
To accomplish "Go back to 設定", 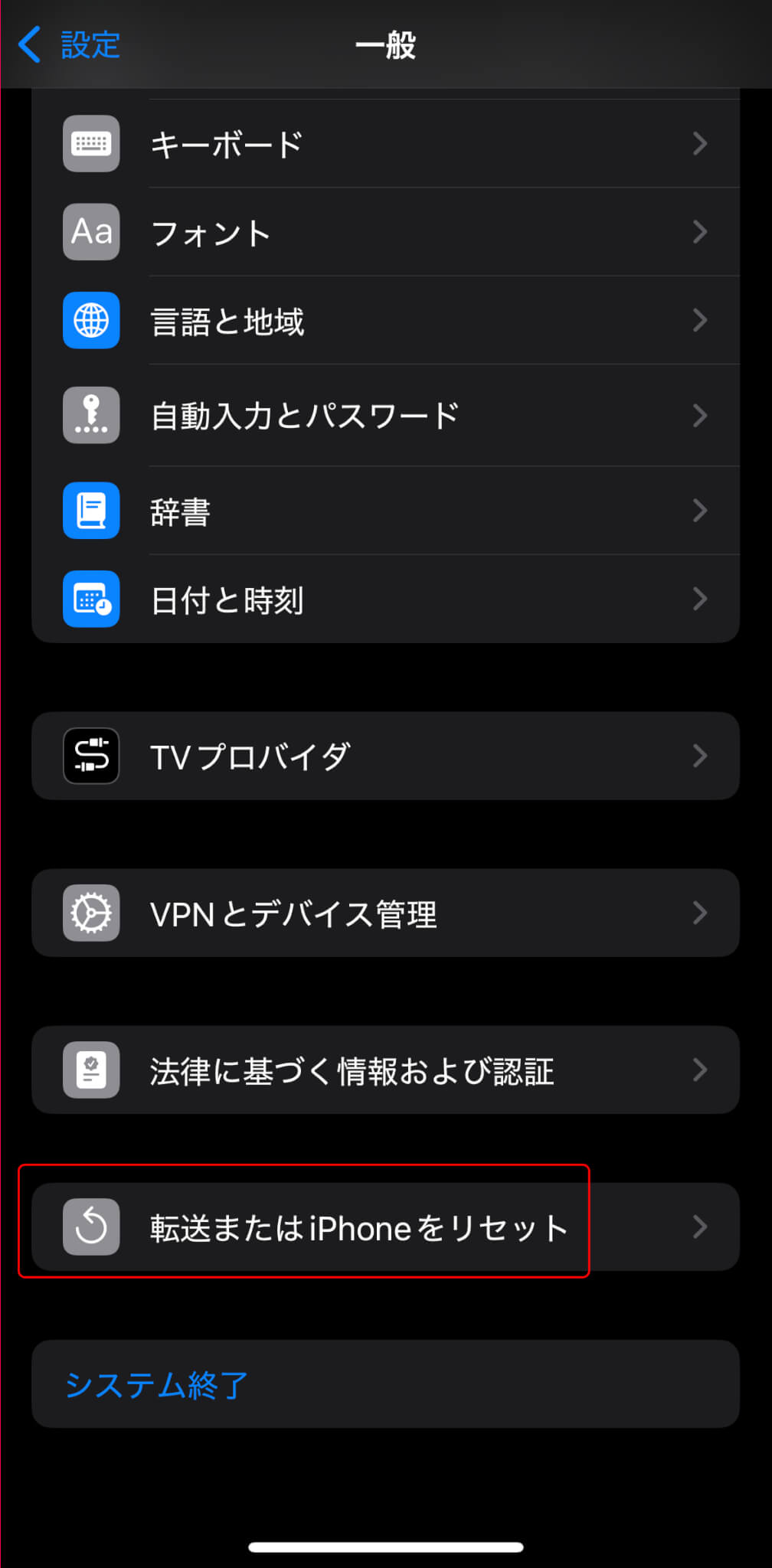I will (x=70, y=44).
